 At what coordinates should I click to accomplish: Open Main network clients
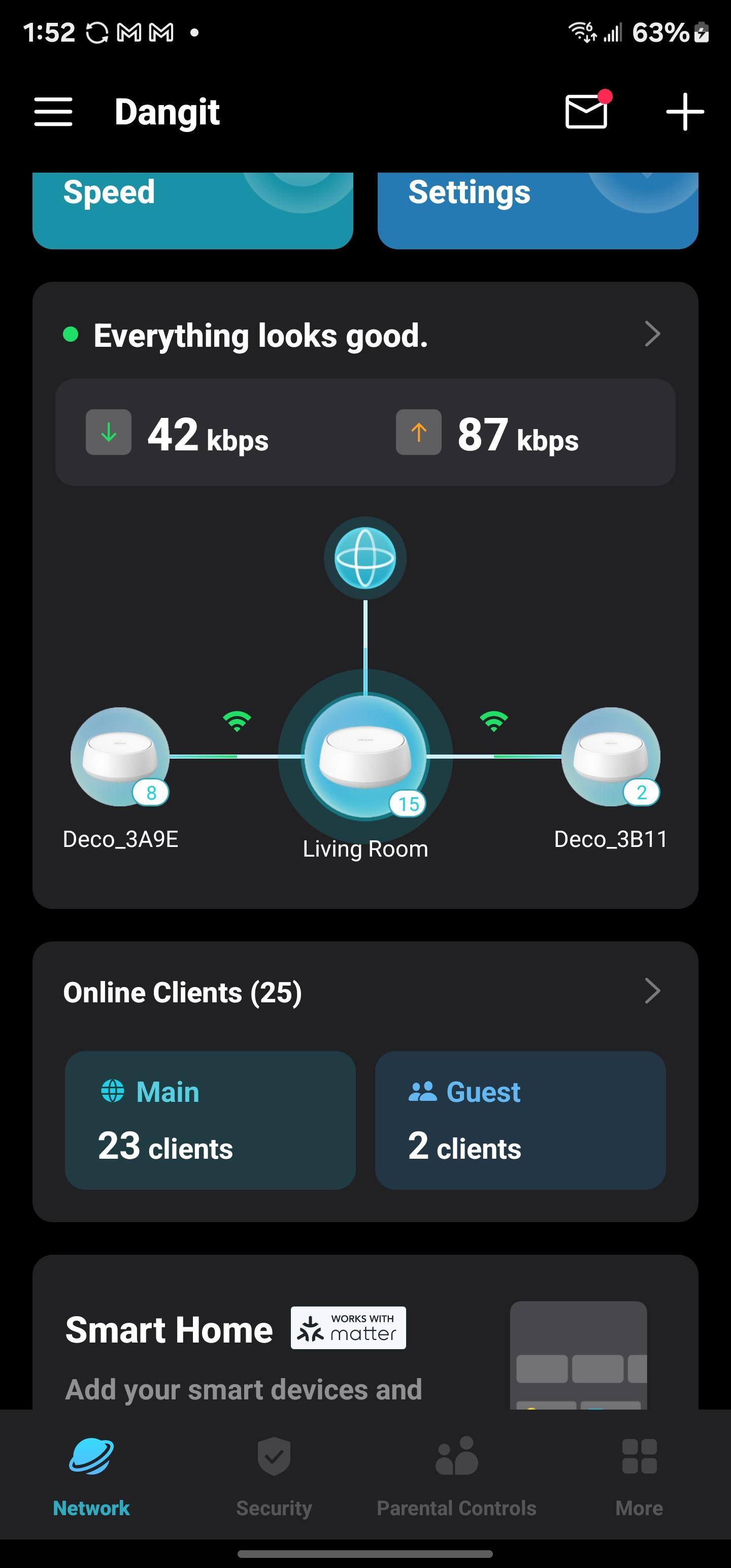210,1120
